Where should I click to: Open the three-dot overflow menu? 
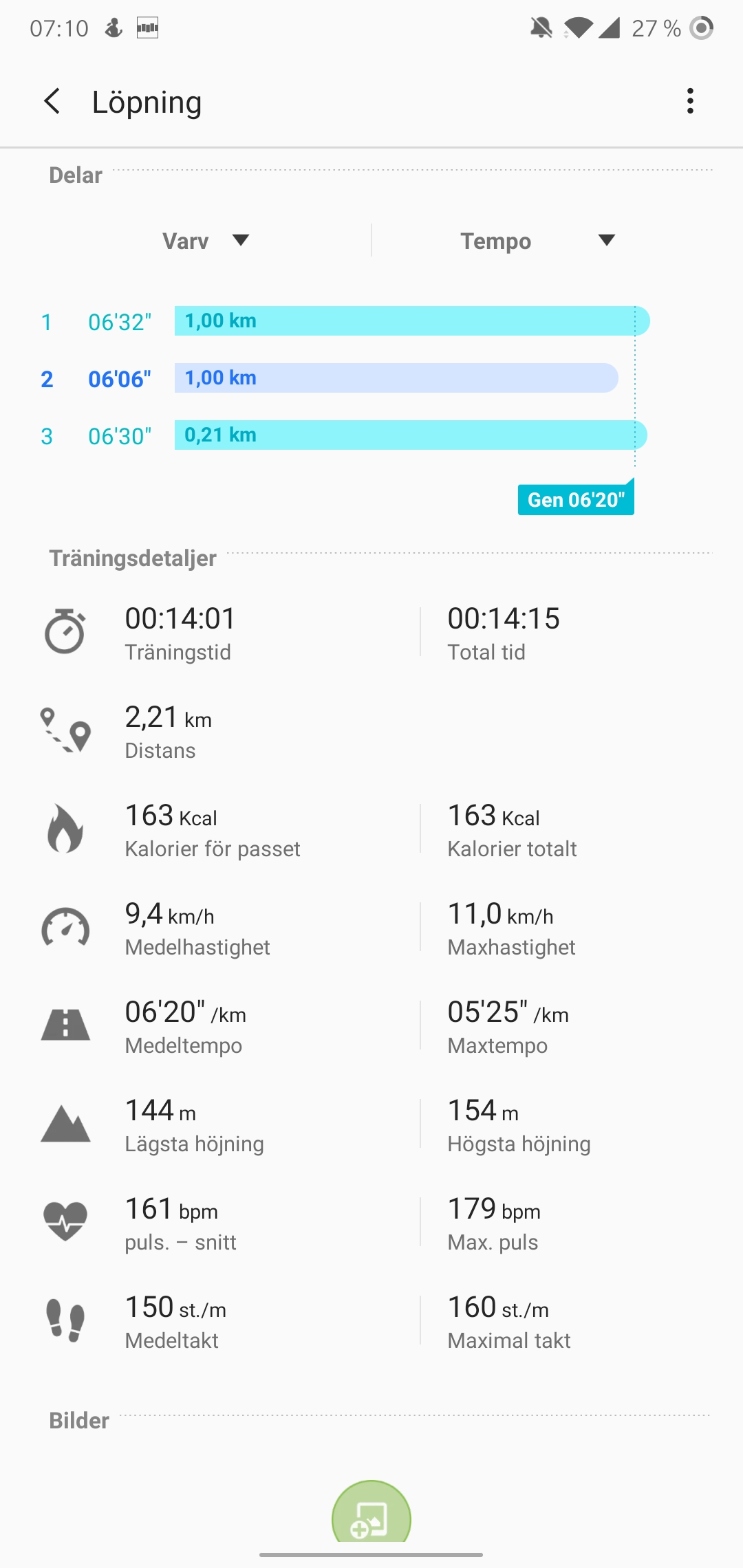click(690, 101)
